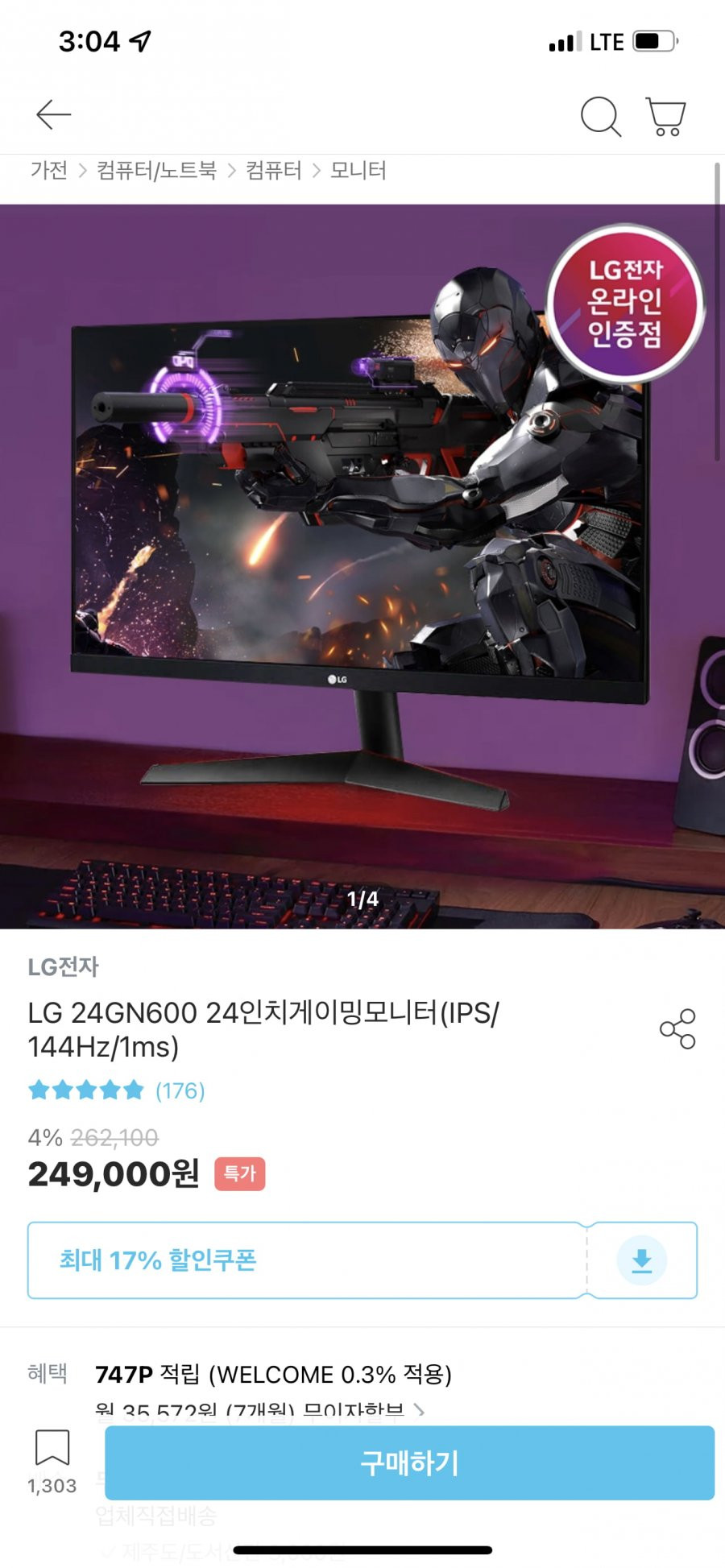Viewport: 725px width, 1568px height.
Task: Open the search magnifier icon
Action: coord(601,117)
